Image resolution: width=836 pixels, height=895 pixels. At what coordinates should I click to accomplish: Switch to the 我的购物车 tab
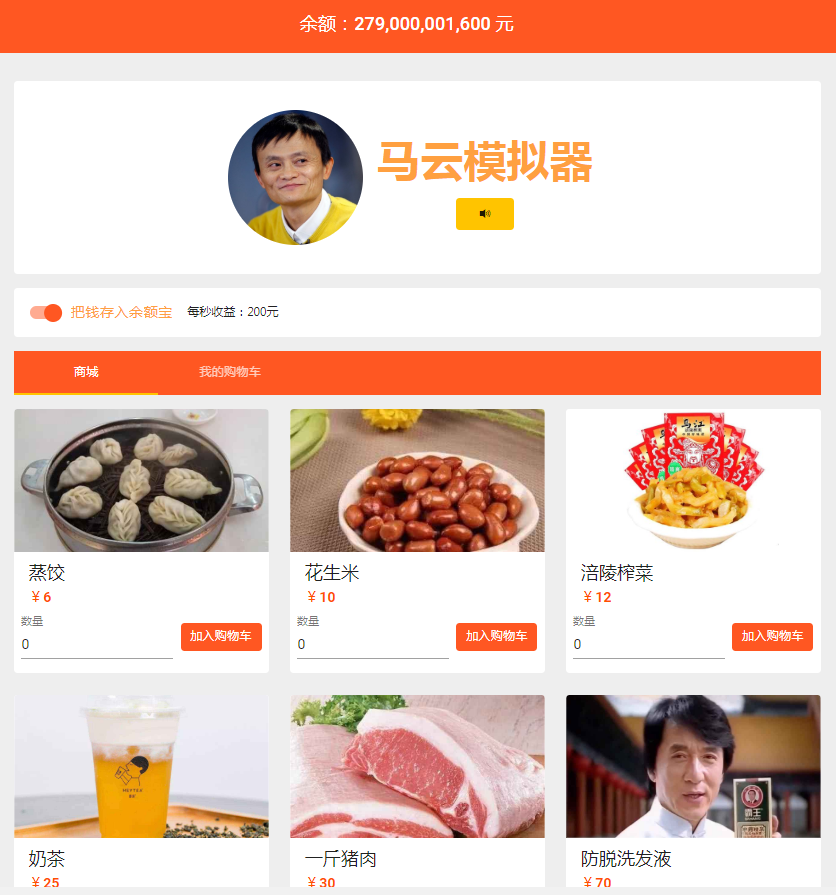point(230,373)
